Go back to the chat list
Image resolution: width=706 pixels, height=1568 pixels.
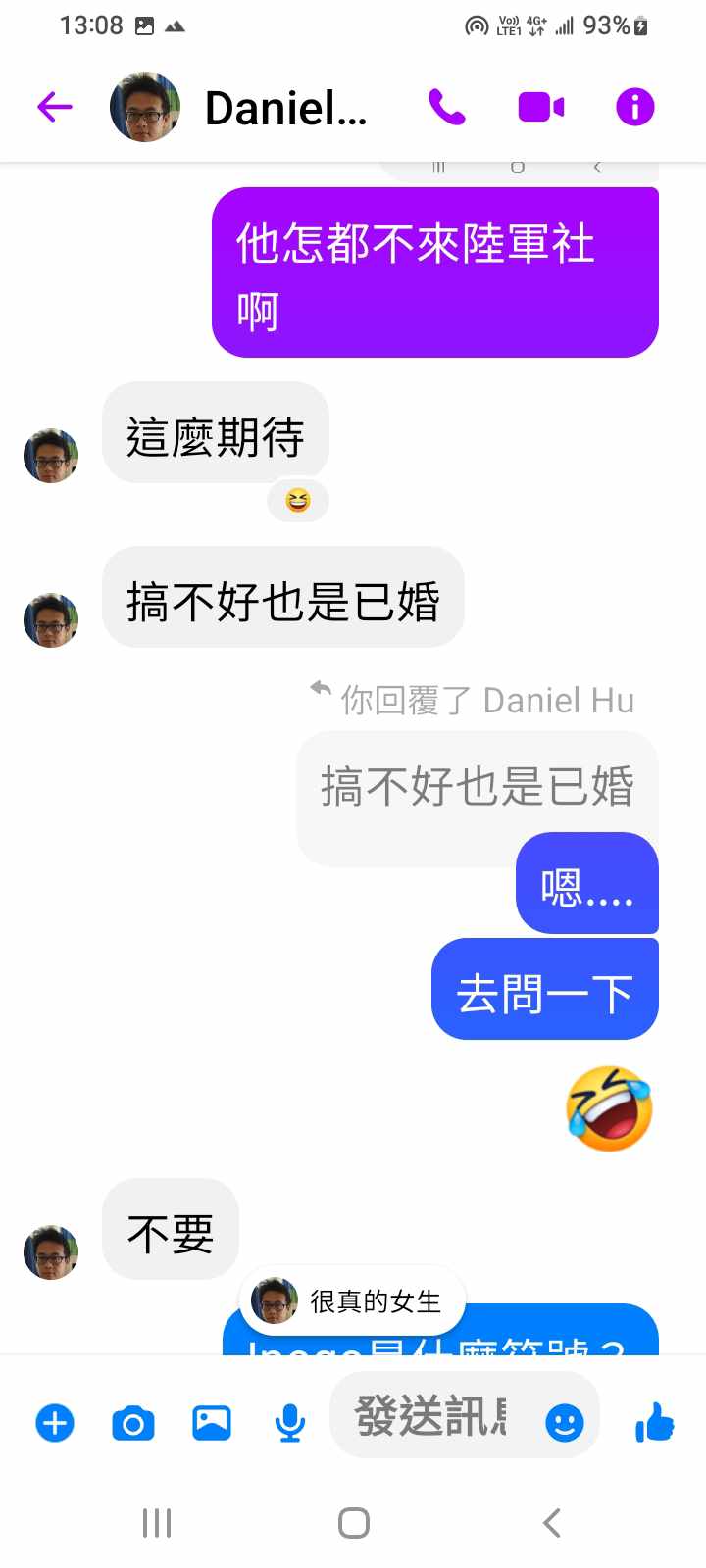coord(55,107)
